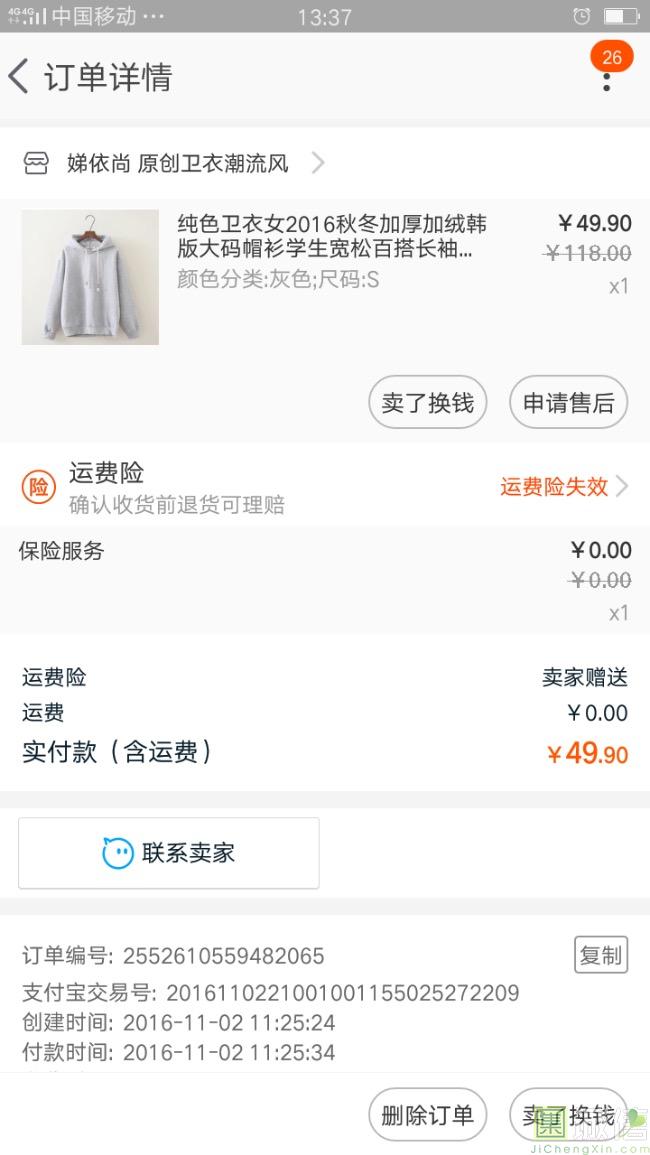Copy the order number with 复制
Screen dimensions: 650x1155
(600, 955)
